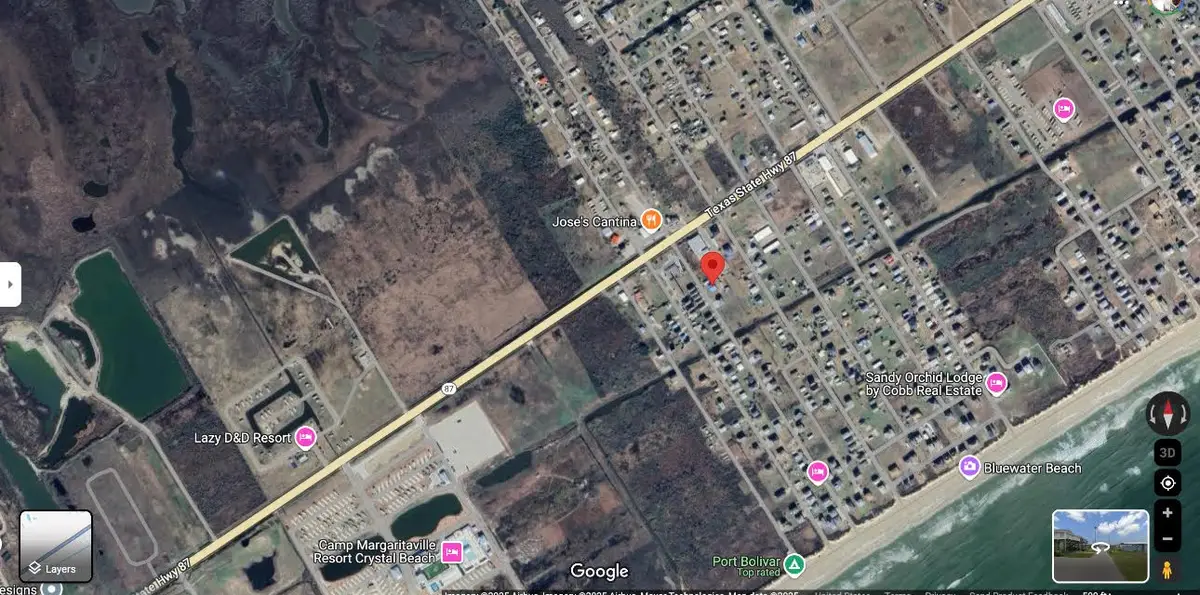1200x595 pixels.
Task: Open the Layers map type switcher
Action: 56,546
